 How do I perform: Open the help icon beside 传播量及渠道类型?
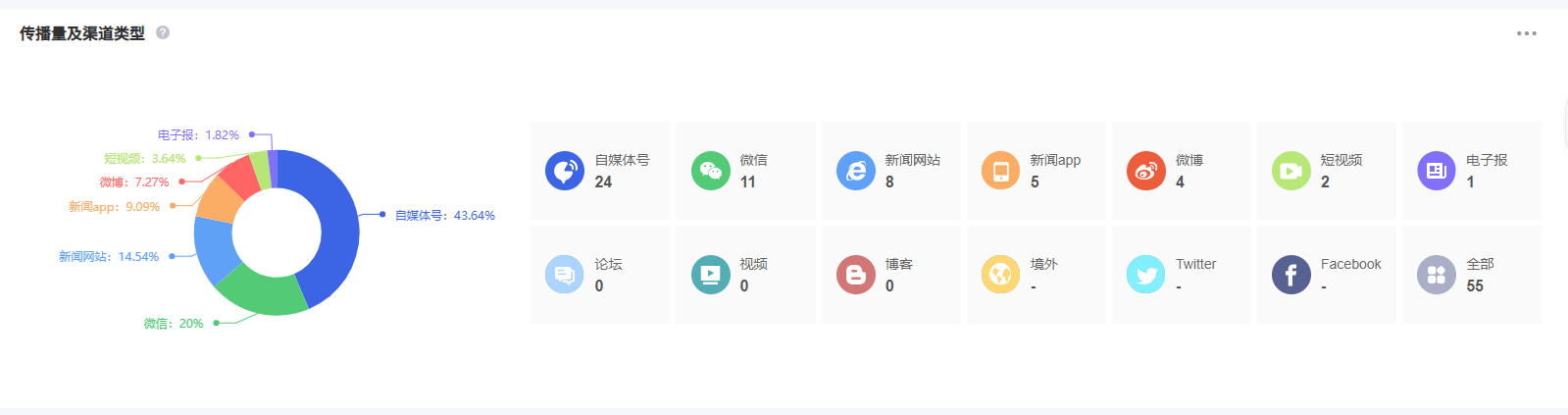coord(163,32)
